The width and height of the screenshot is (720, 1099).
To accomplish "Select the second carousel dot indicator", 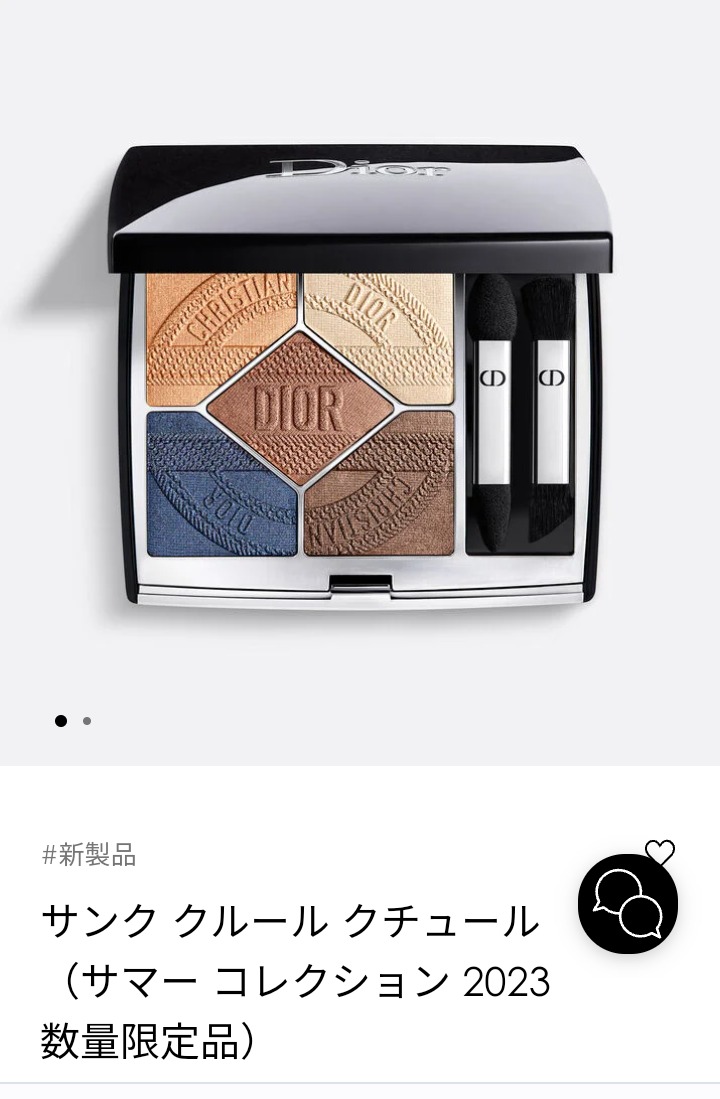I will pos(88,719).
